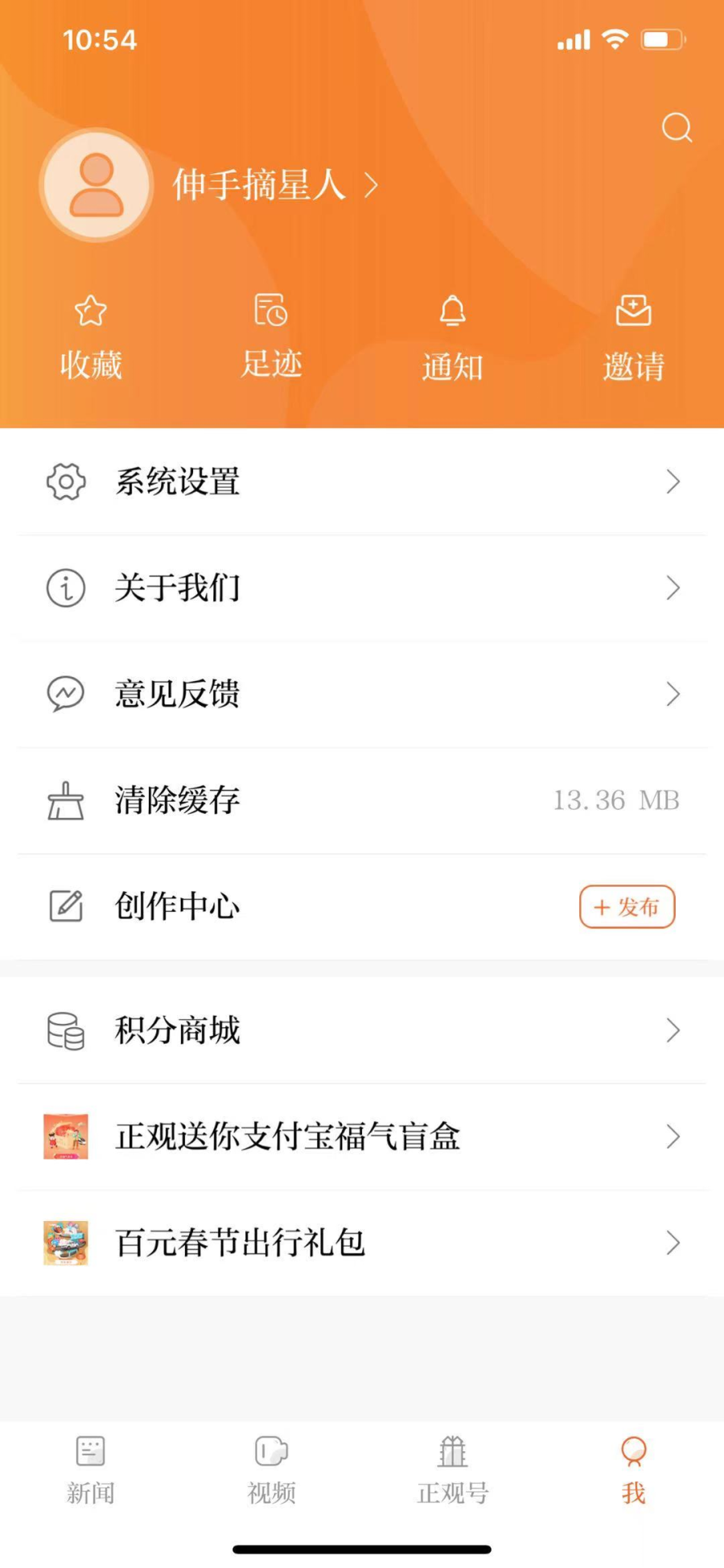Viewport: 724px width, 1568px height.
Task: Switch to the 正观号 tab
Action: pyautogui.click(x=452, y=1471)
